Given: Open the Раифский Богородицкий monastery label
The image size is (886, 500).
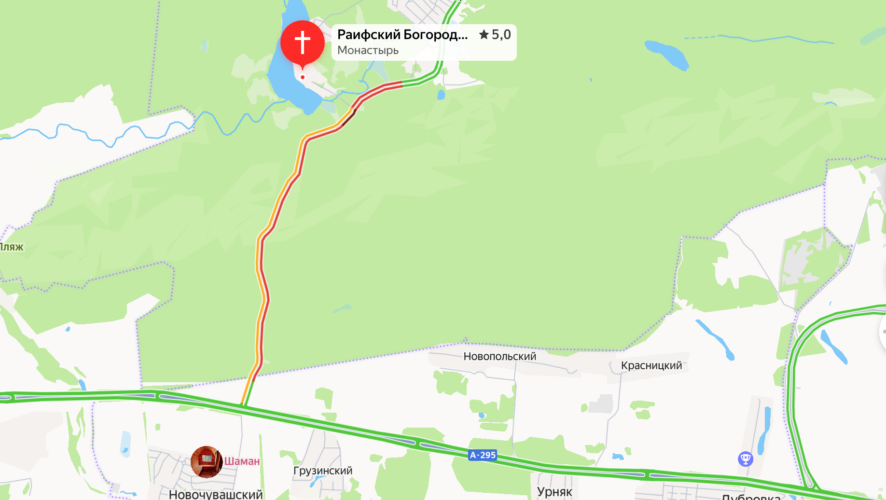Looking at the screenshot, I should pyautogui.click(x=402, y=34).
